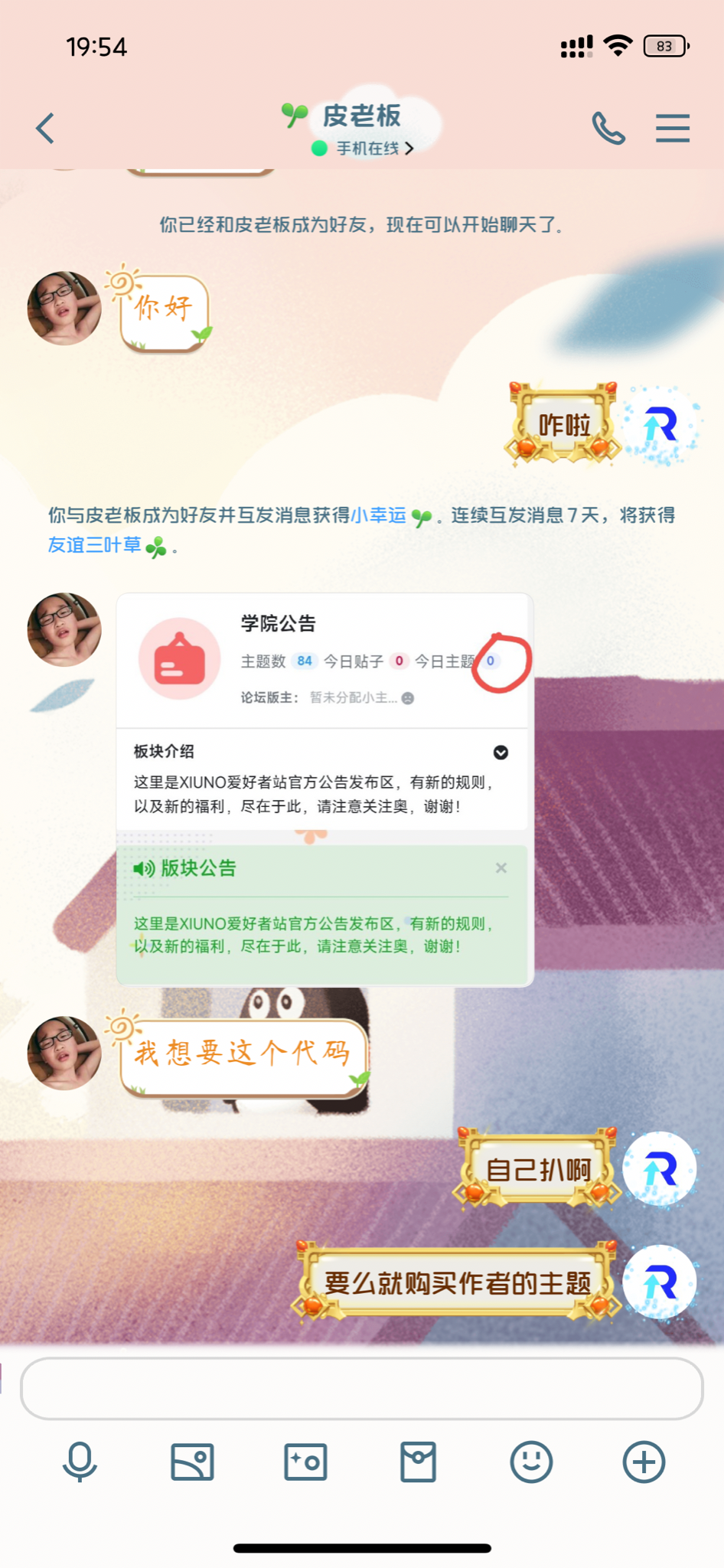This screenshot has height=1568, width=724.
Task: Start a voice call with 皮老板
Action: (x=608, y=128)
